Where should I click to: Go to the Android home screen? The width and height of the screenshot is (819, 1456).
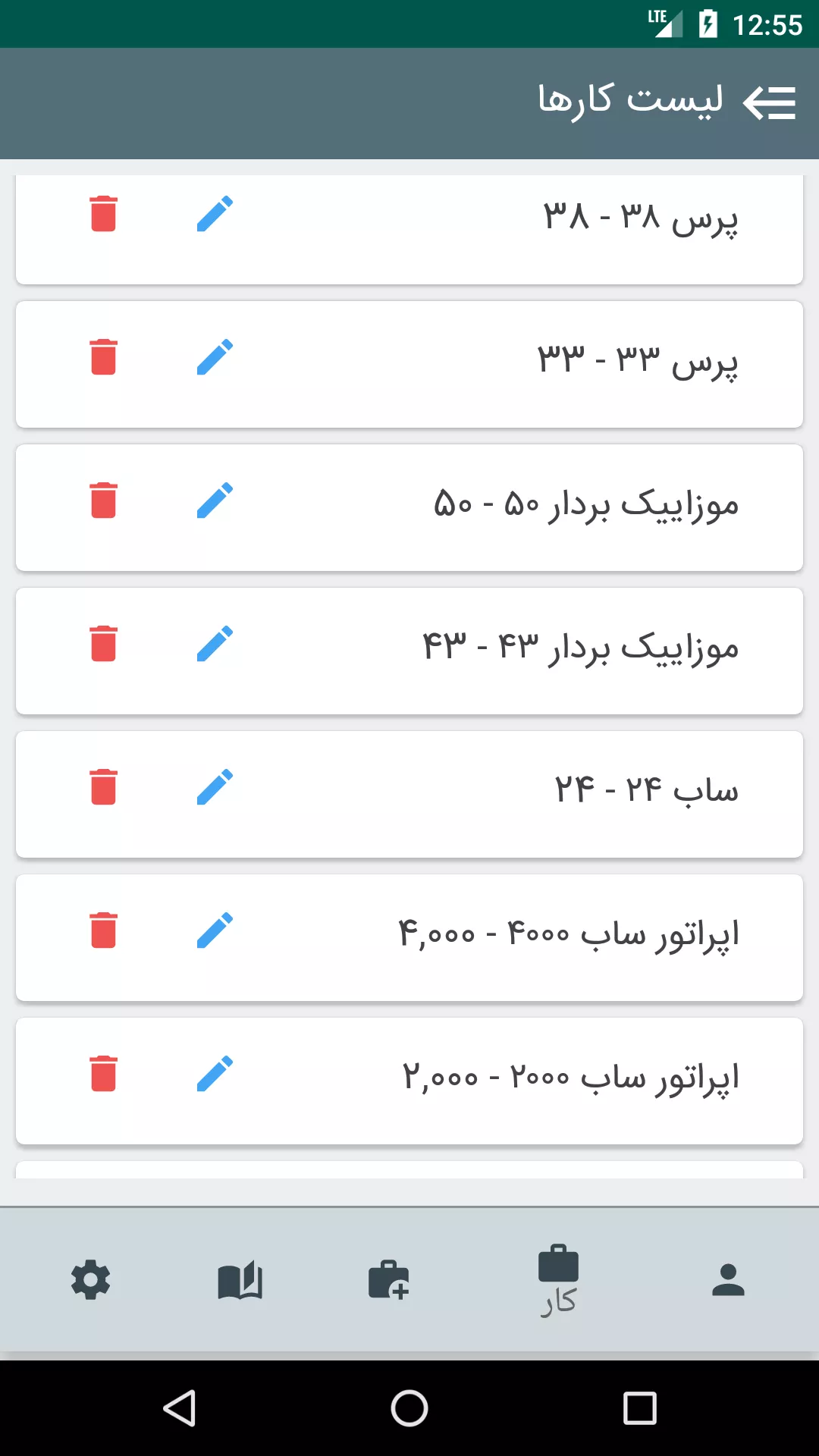(x=409, y=1409)
